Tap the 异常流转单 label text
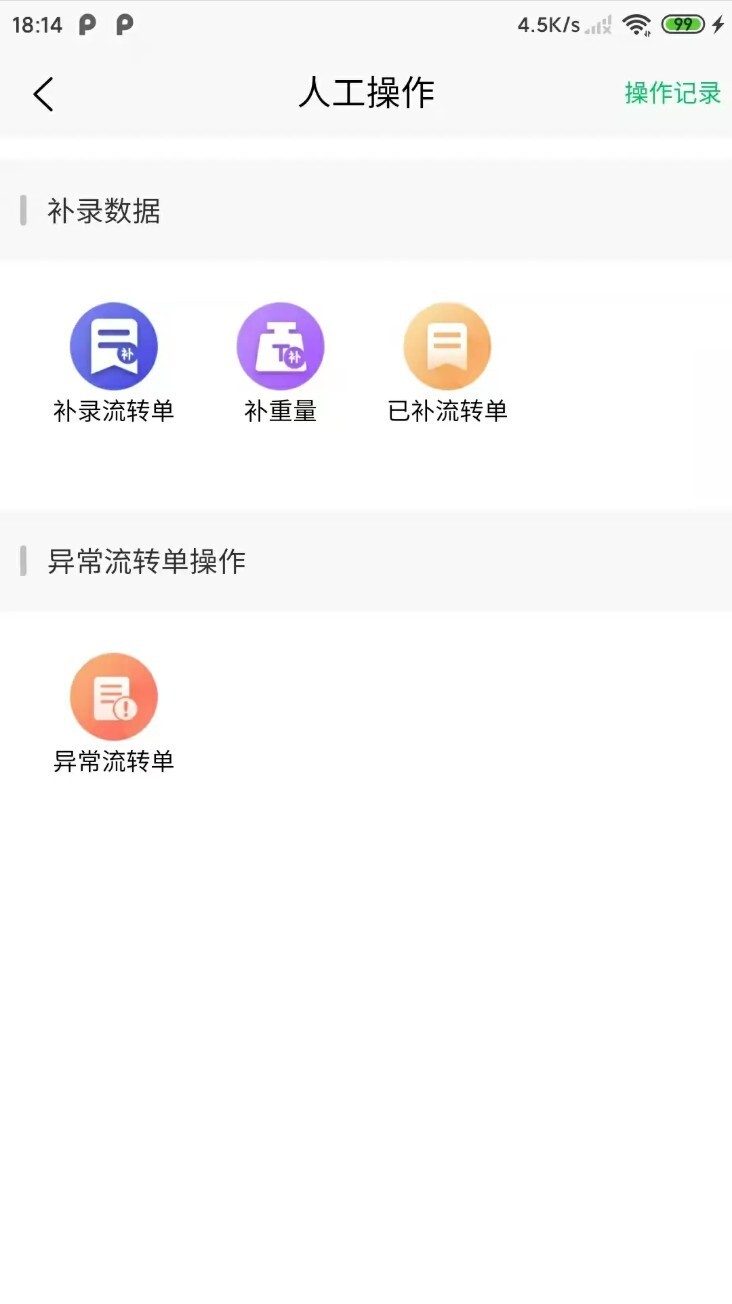732x1304 pixels. pyautogui.click(x=113, y=761)
